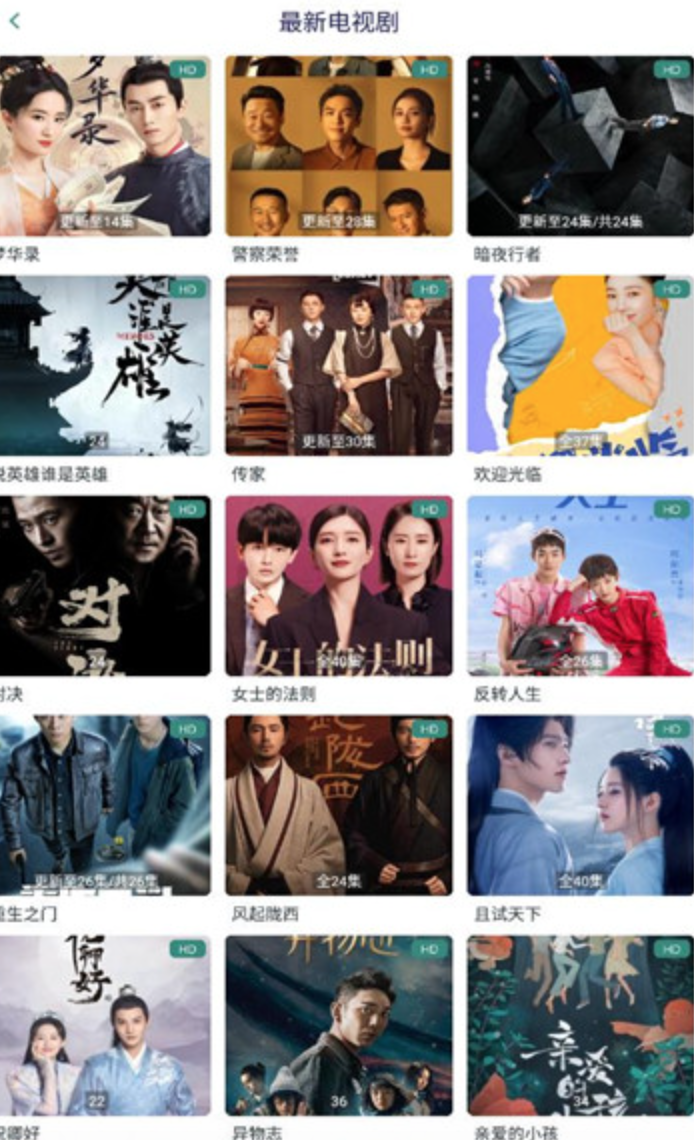
Task: Open the 欢迎光临 drama tile
Action: click(580, 366)
